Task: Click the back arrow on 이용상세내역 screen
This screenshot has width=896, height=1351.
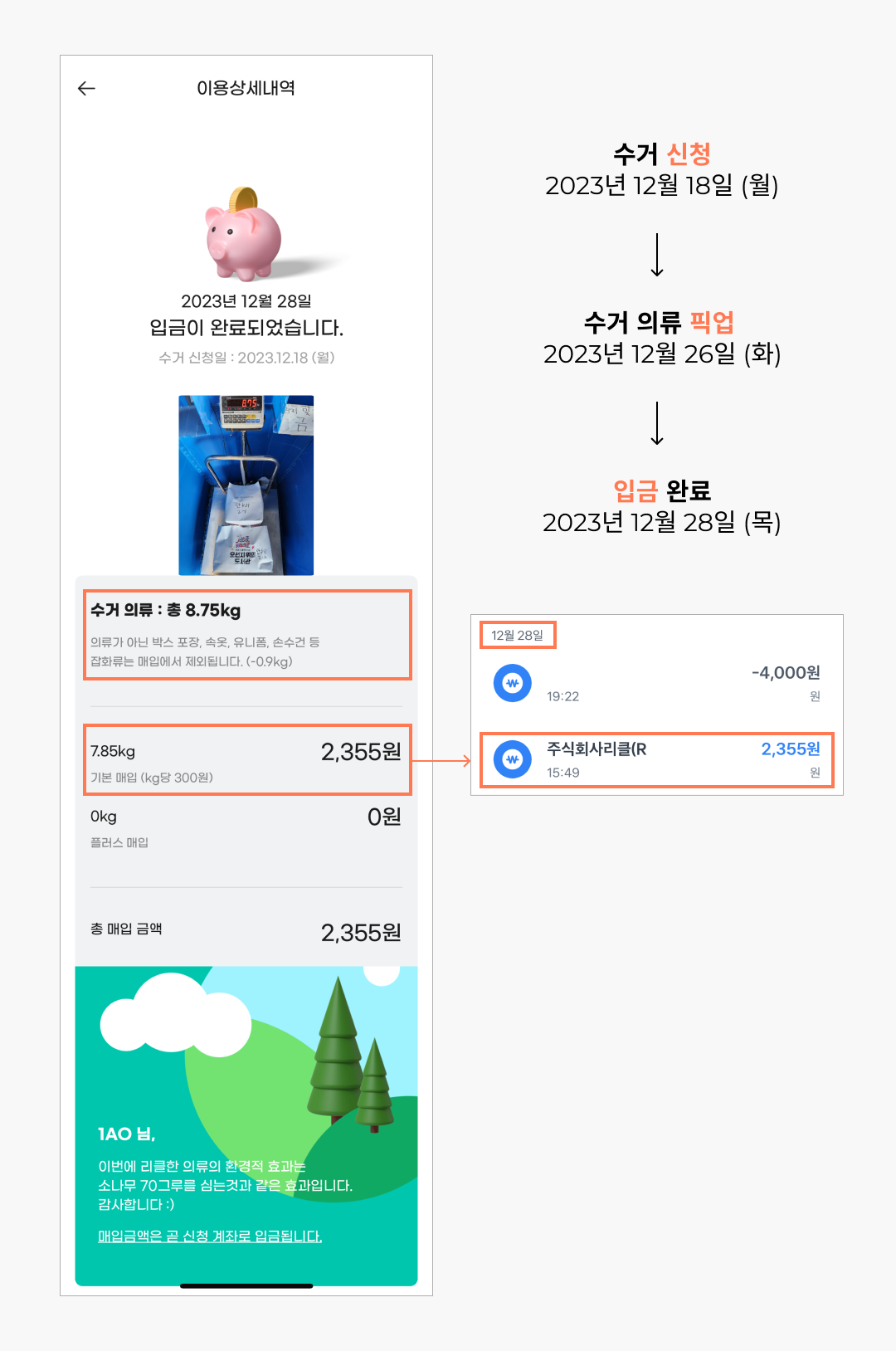Action: [x=86, y=87]
